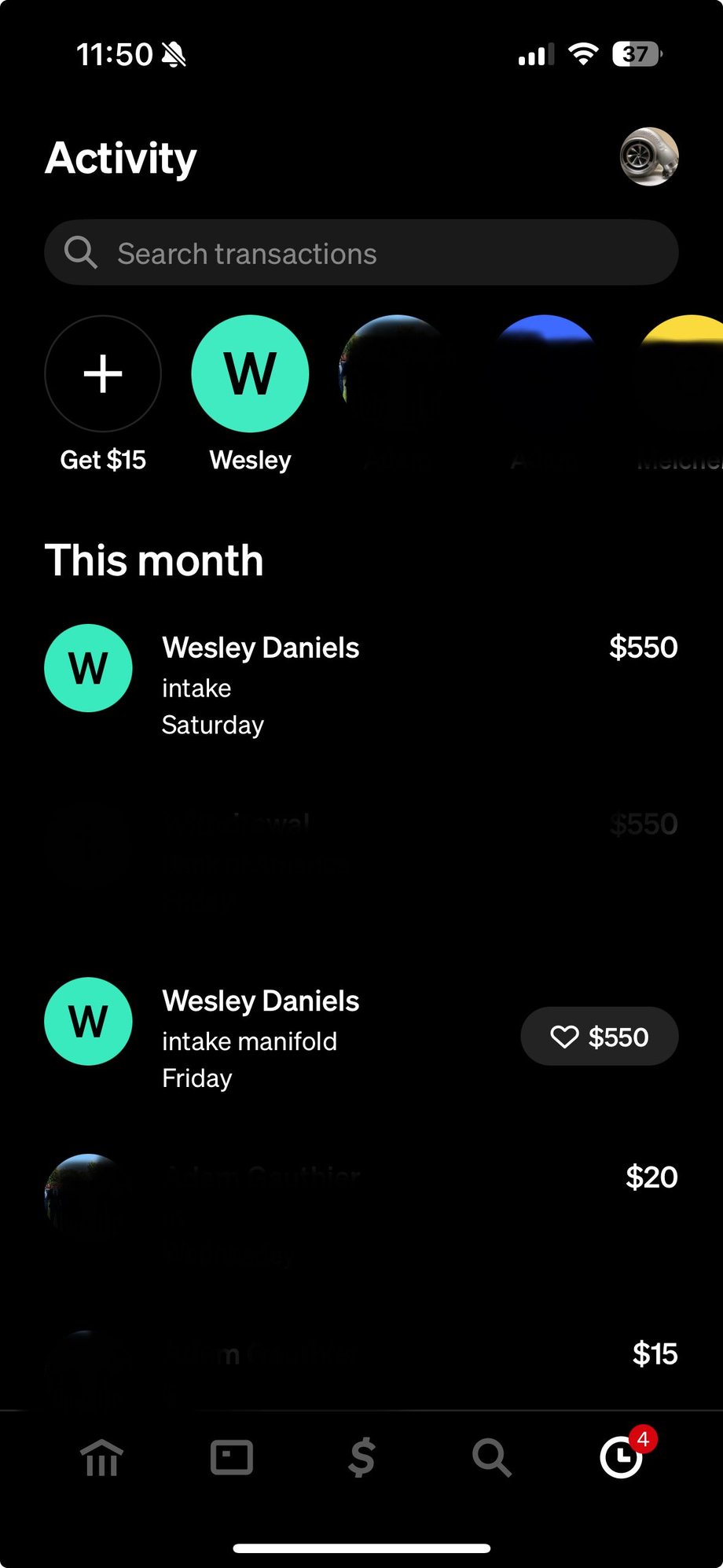Tap the Search transactions field
Viewport: 723px width, 1568px height.
coord(361,253)
